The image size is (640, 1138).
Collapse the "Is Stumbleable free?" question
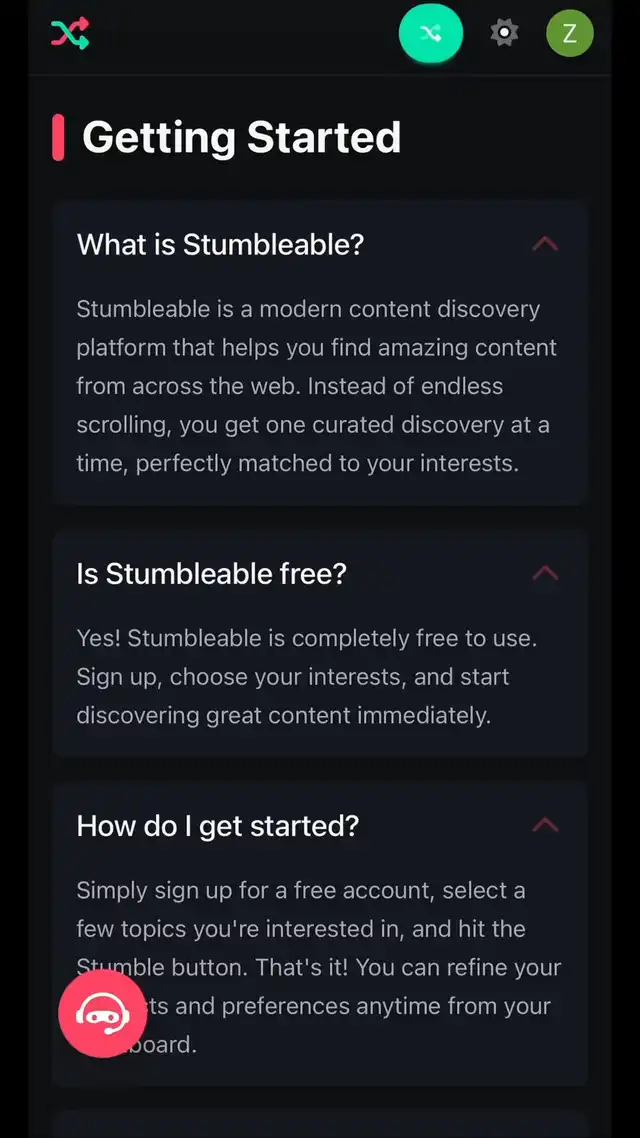point(545,574)
